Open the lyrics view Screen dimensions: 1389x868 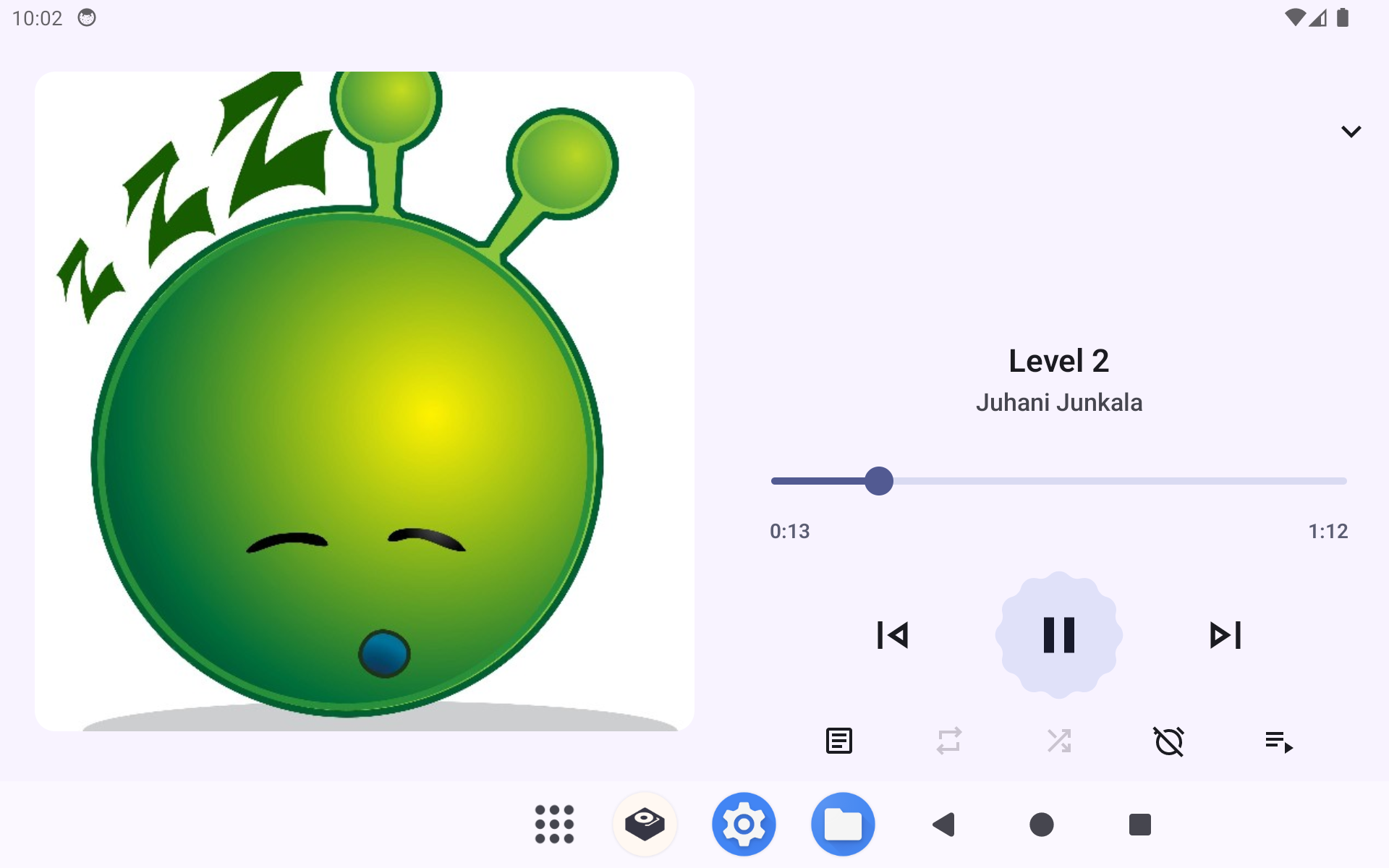(x=838, y=741)
